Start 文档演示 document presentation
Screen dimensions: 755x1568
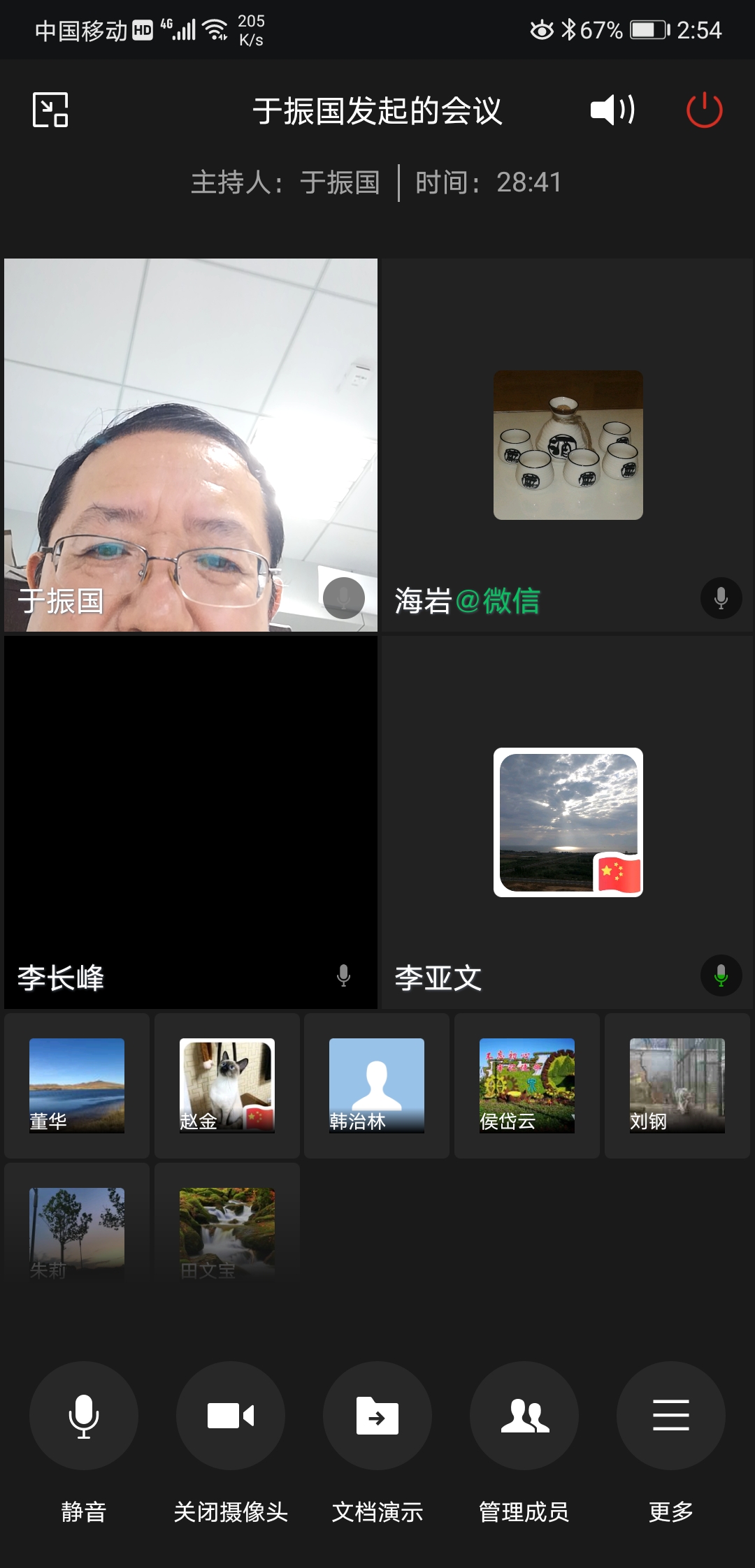coord(377,1416)
